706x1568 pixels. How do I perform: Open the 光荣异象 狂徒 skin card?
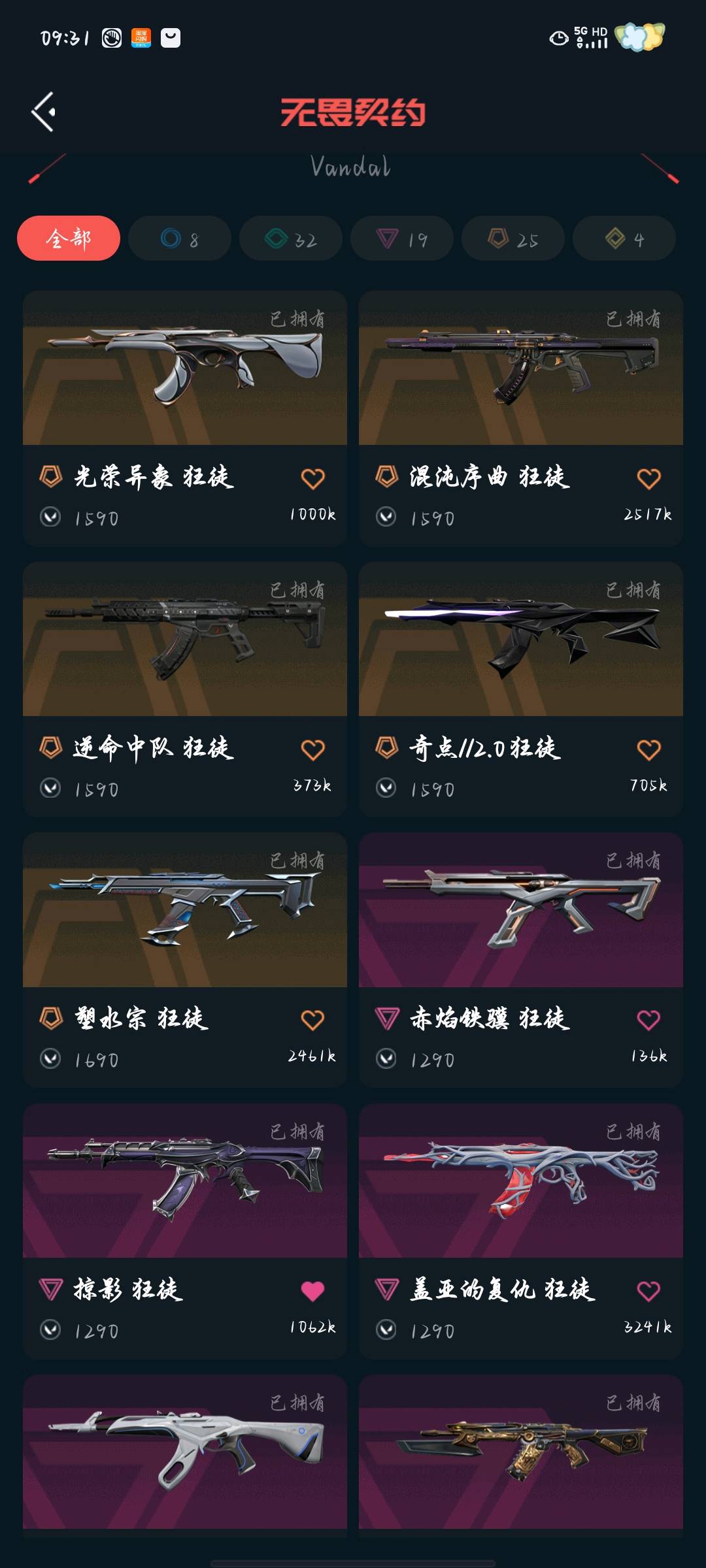tap(185, 418)
